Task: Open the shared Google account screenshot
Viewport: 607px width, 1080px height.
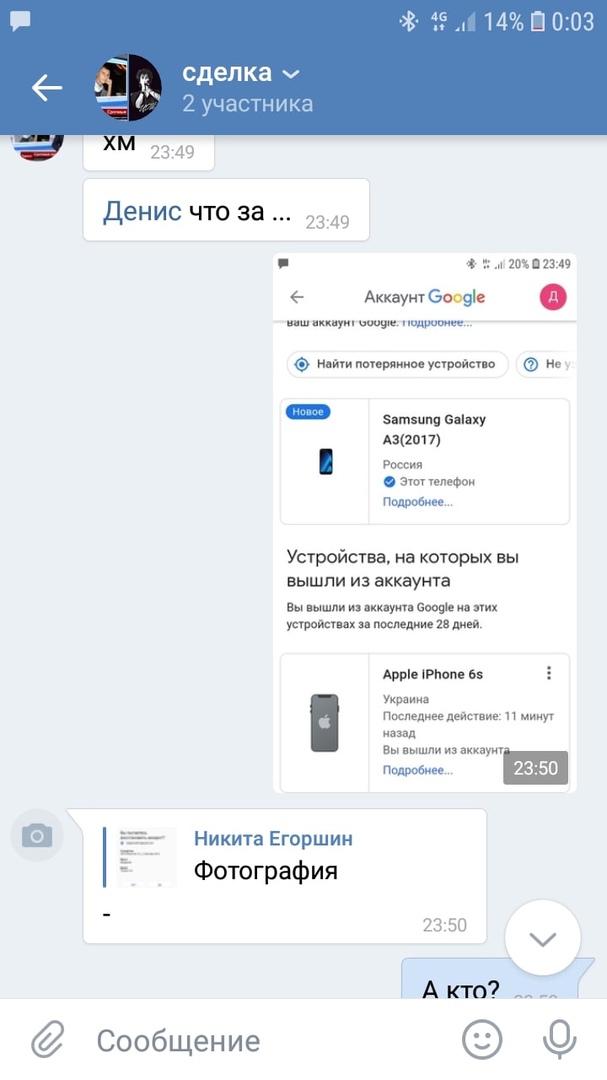Action: [424, 522]
